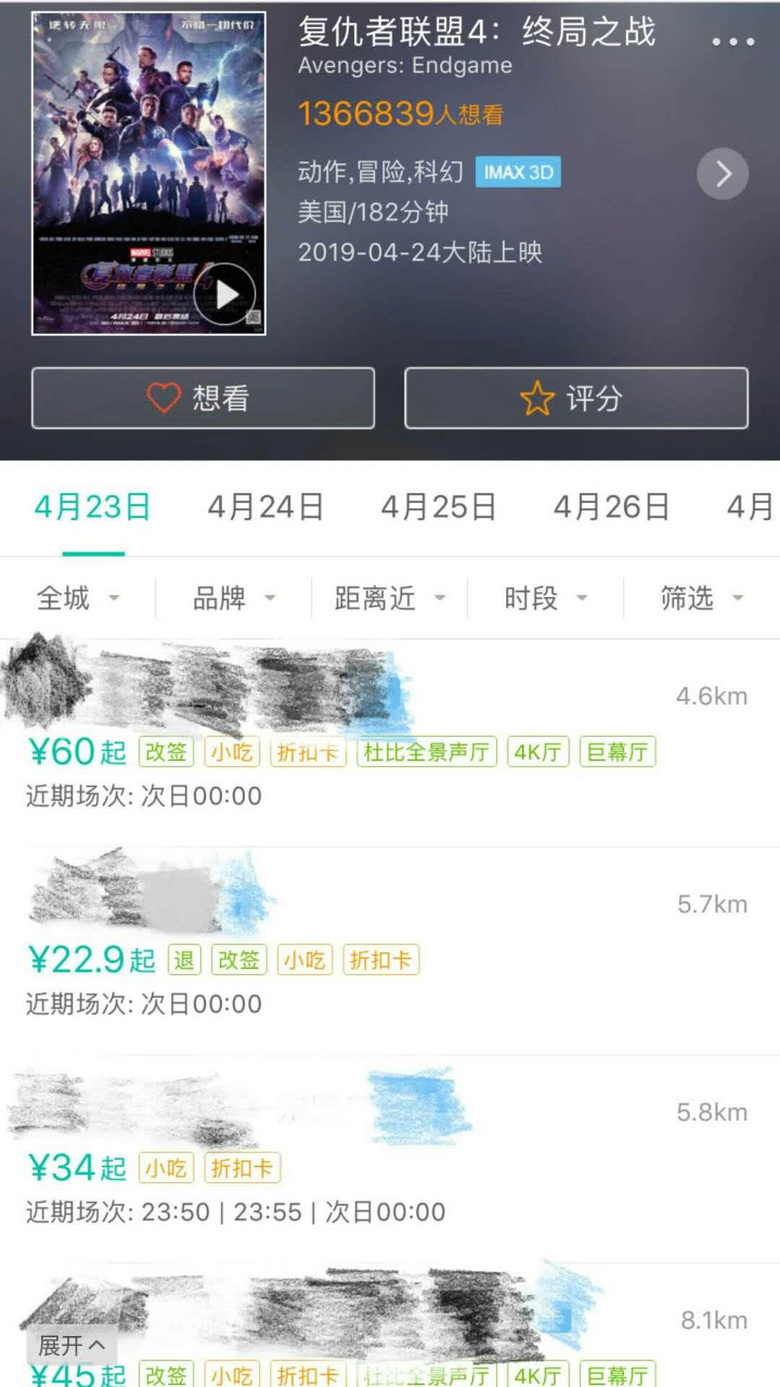Open the 全城 district dropdown

pyautogui.click(x=78, y=597)
